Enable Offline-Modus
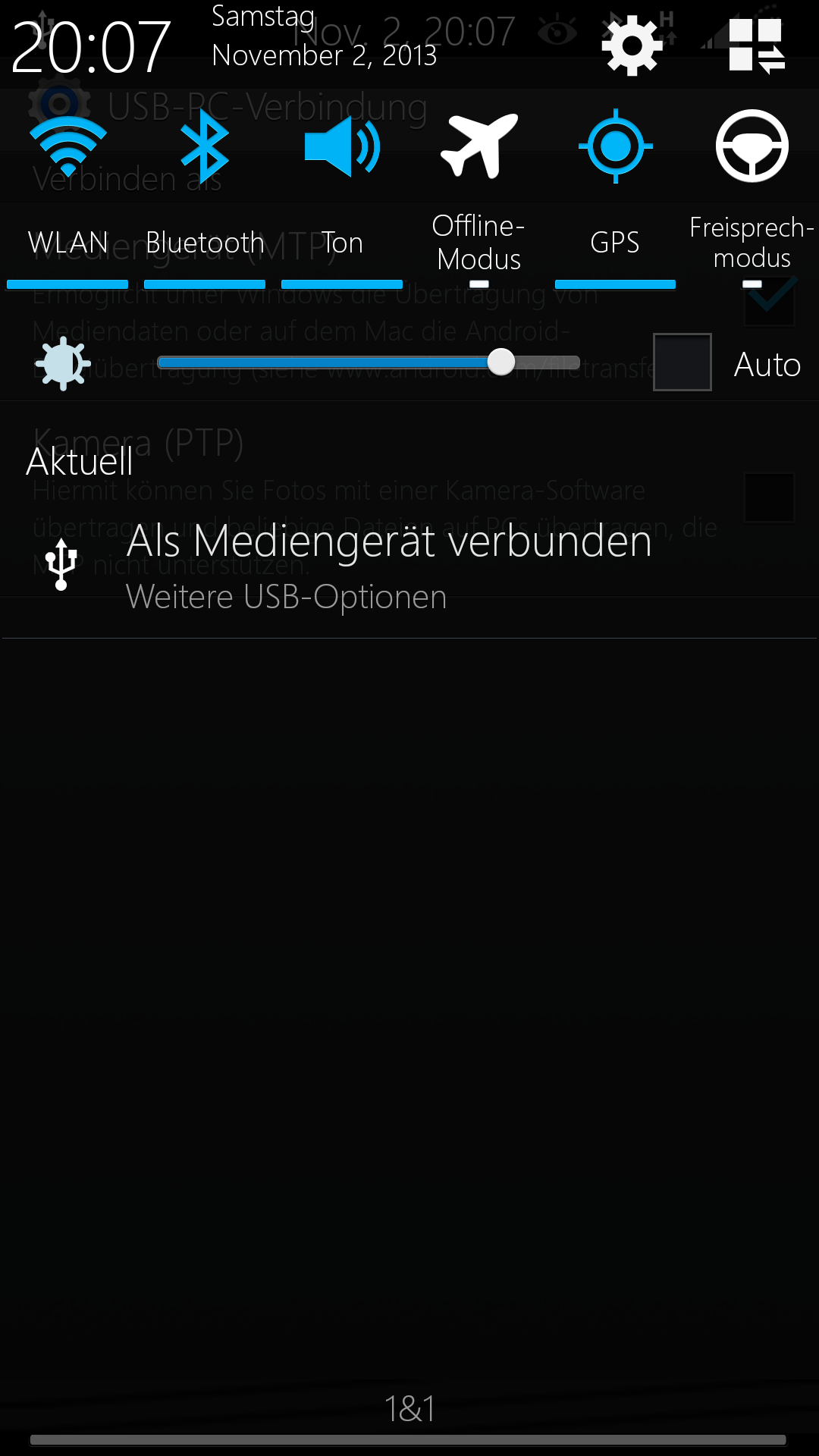Screen dimensions: 819x1456 click(x=479, y=196)
